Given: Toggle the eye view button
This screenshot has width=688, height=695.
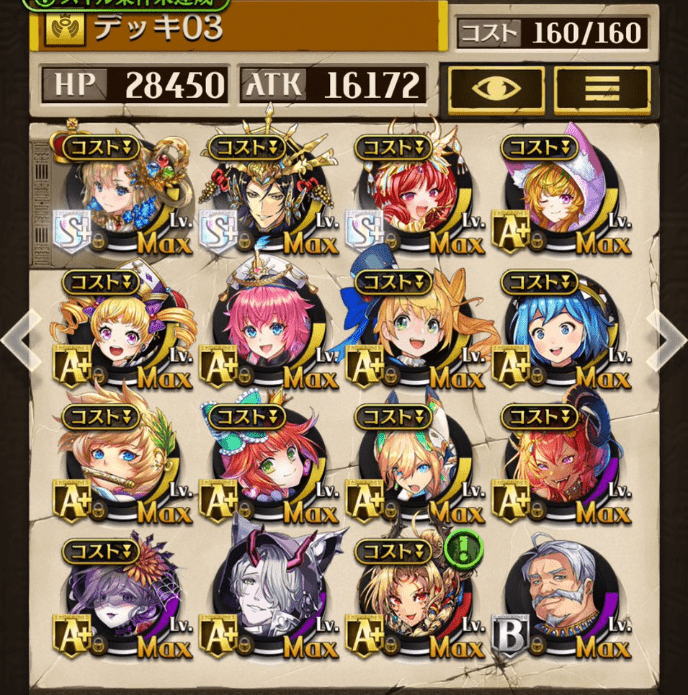Looking at the screenshot, I should (496, 88).
